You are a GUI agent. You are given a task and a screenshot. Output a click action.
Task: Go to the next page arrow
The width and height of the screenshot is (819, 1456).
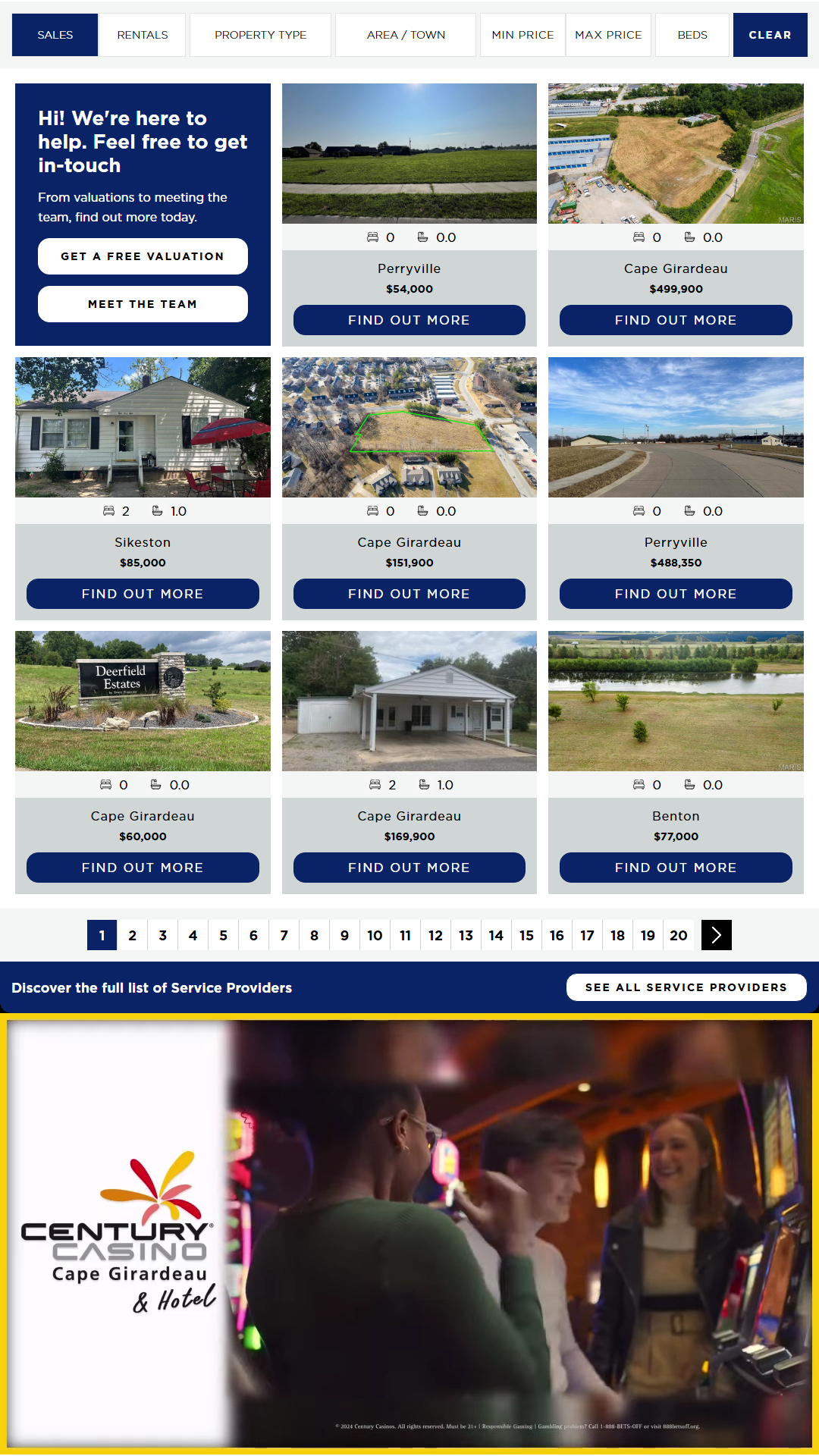pos(717,935)
